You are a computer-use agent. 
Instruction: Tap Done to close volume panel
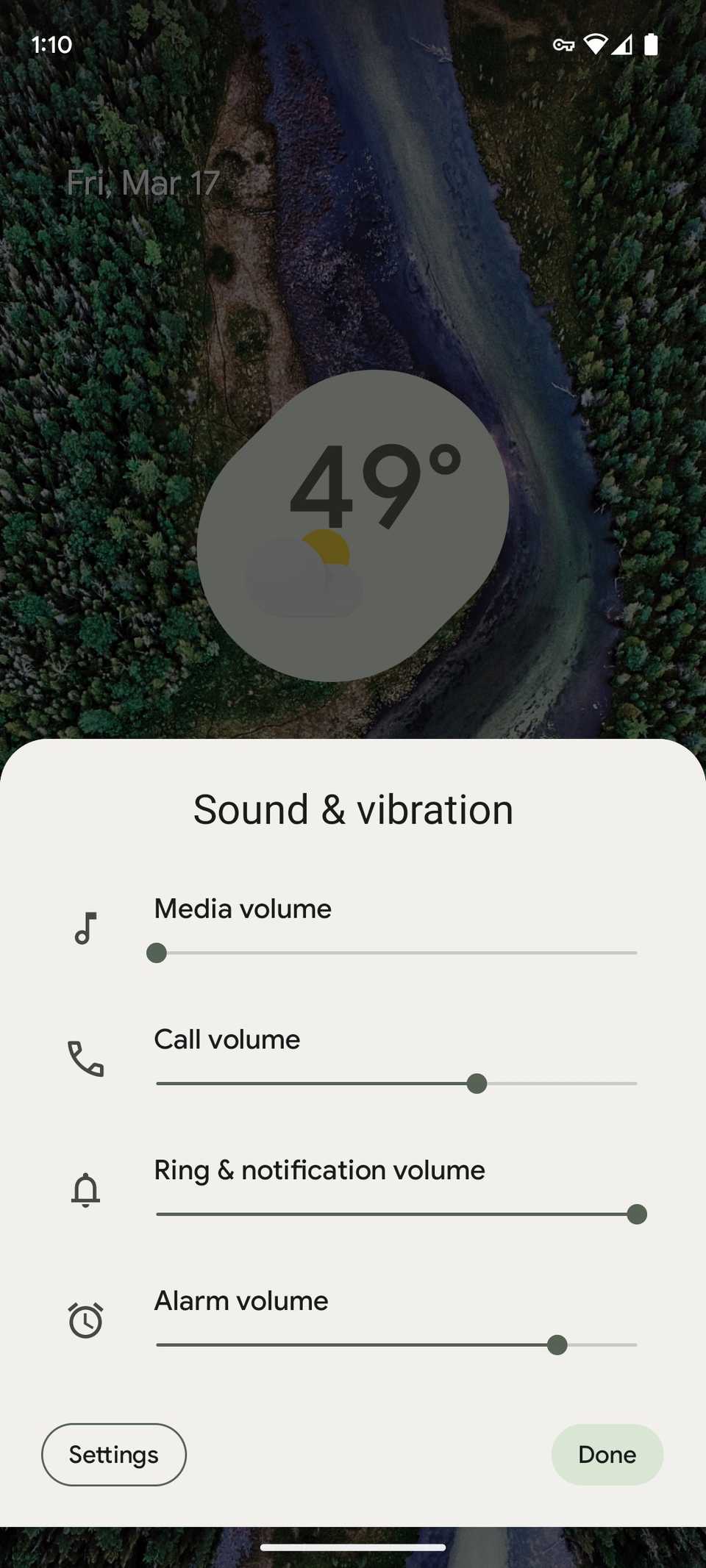click(x=607, y=1455)
